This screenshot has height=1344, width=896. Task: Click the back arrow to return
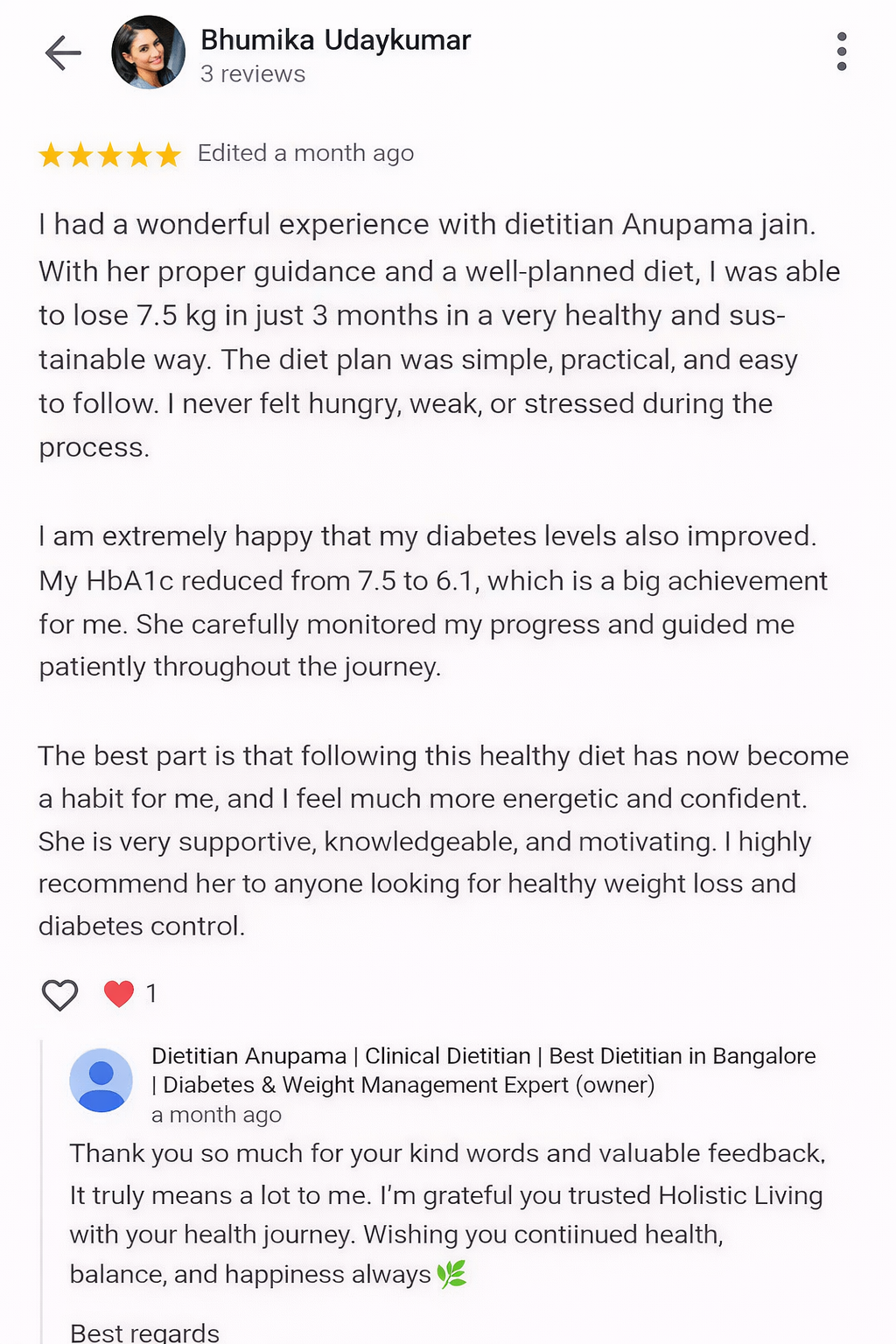62,52
